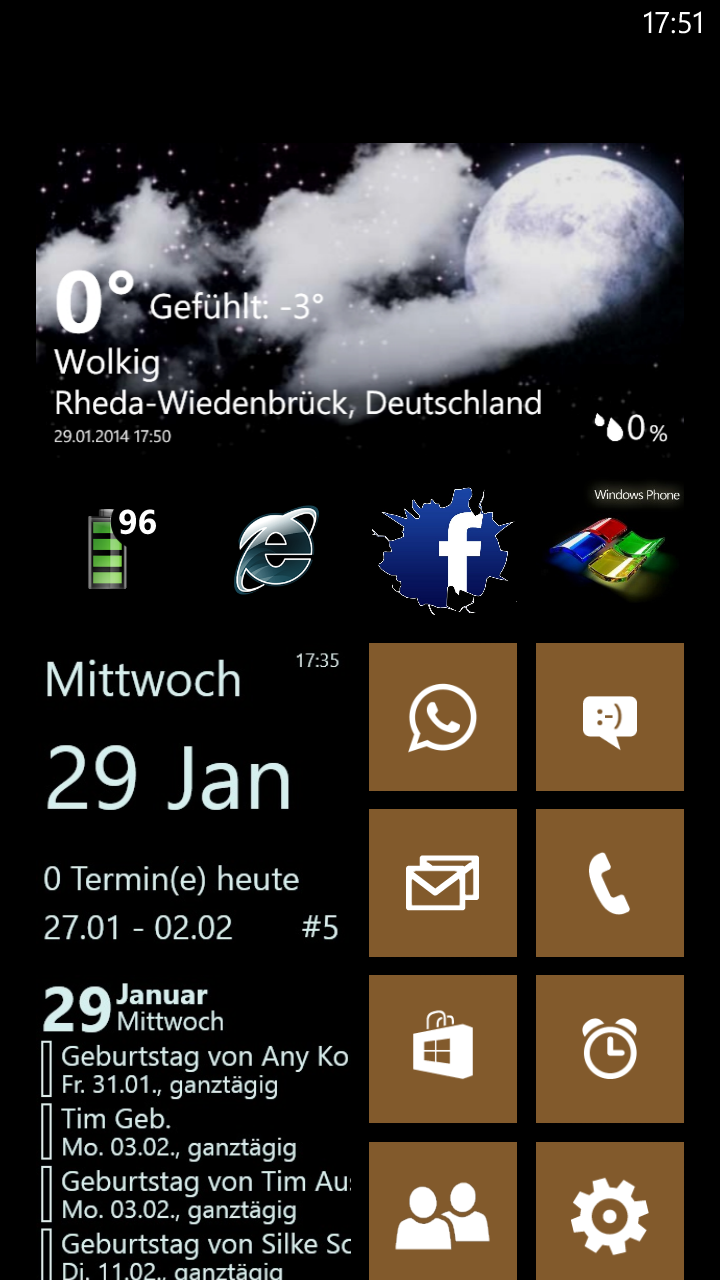Open the phone dialer tile

pyautogui.click(x=610, y=883)
